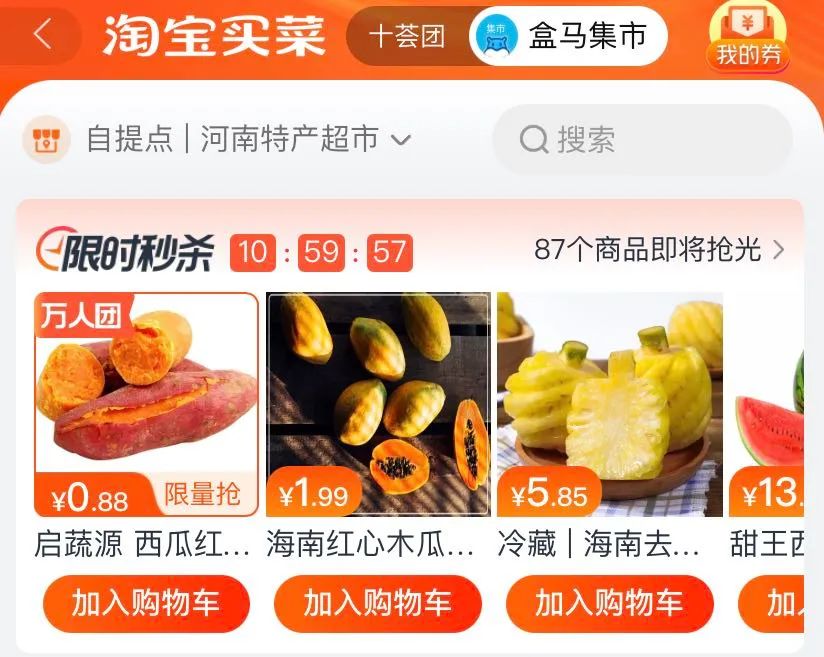Image resolution: width=824 pixels, height=657 pixels.
Task: Switch to the 盒马集市 tab
Action: point(568,36)
